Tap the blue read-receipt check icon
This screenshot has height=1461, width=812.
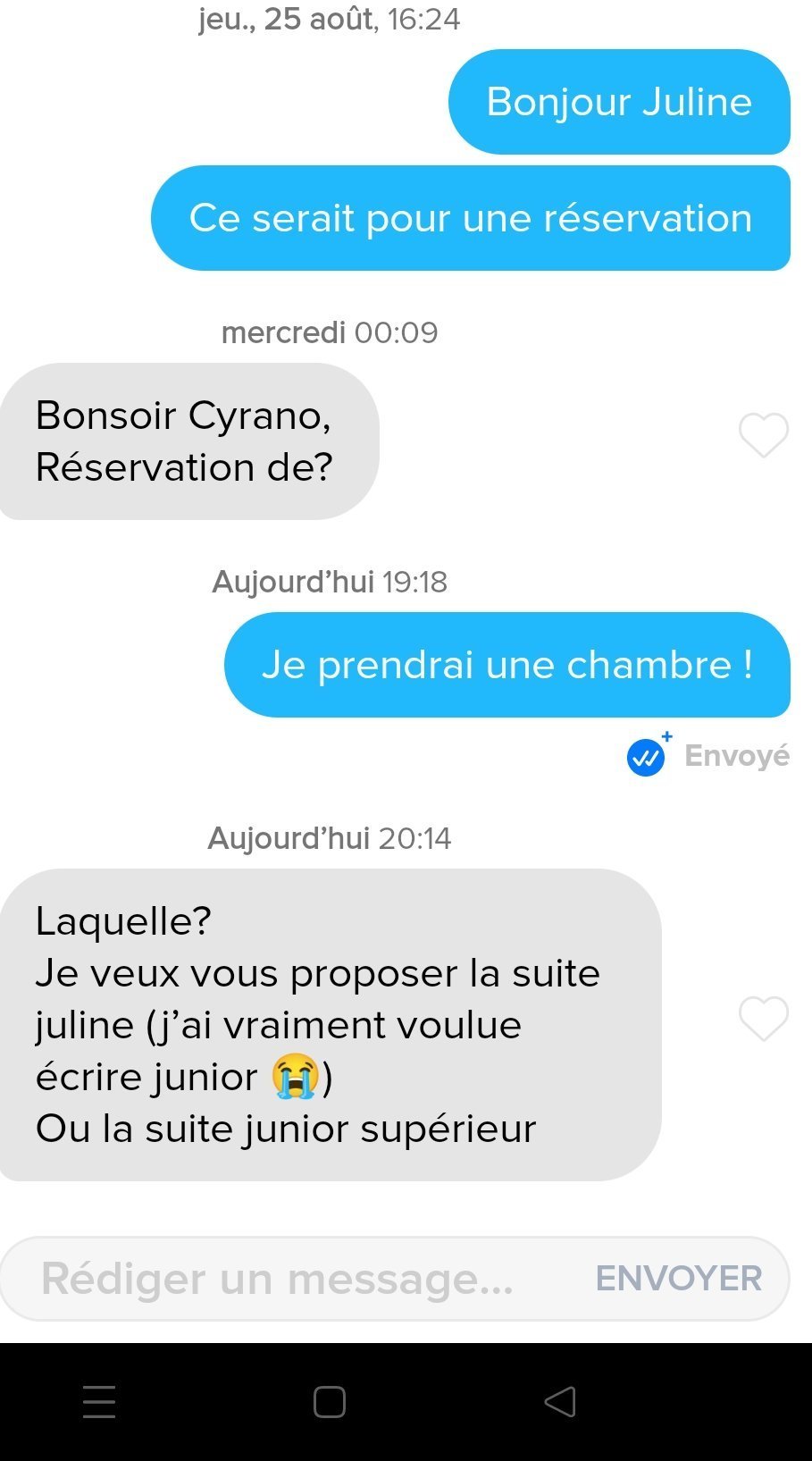(647, 757)
